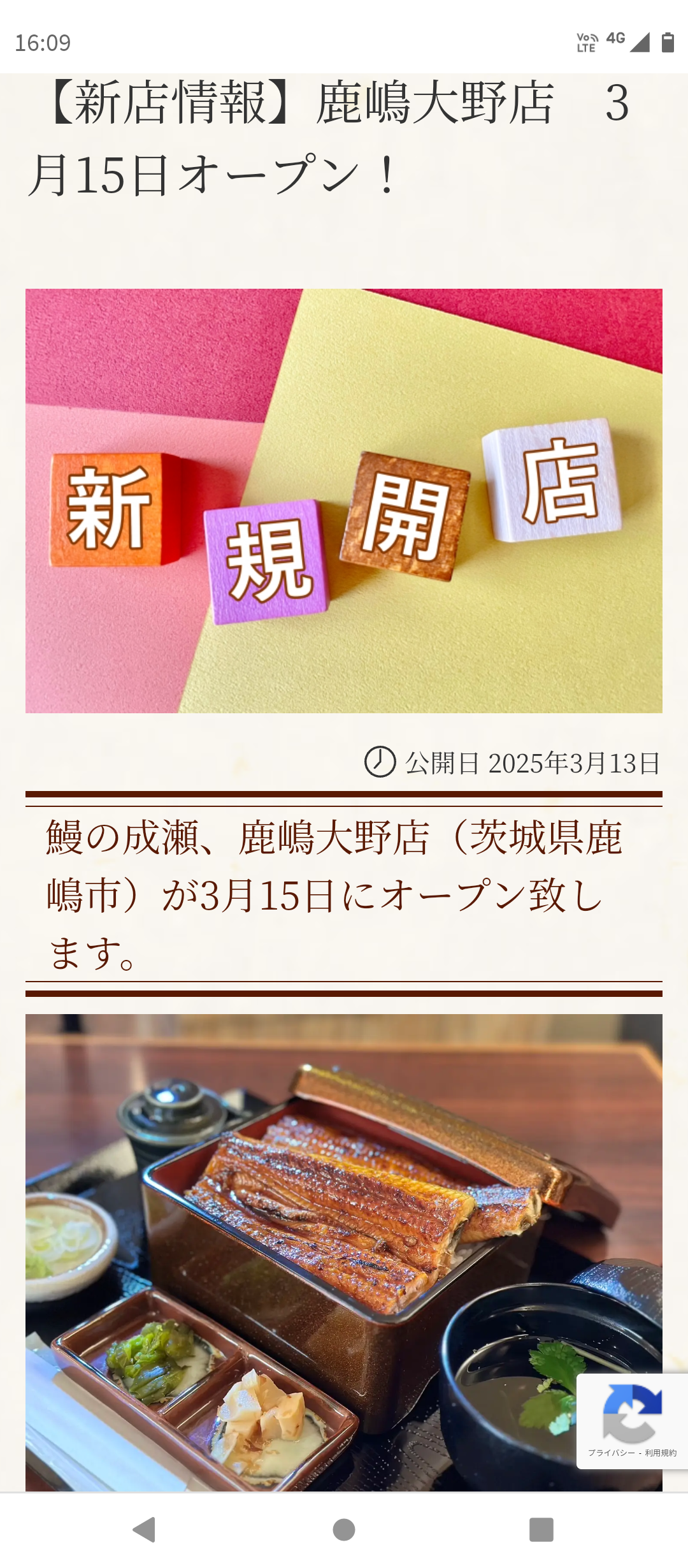Go back with the system back button

(145, 1529)
